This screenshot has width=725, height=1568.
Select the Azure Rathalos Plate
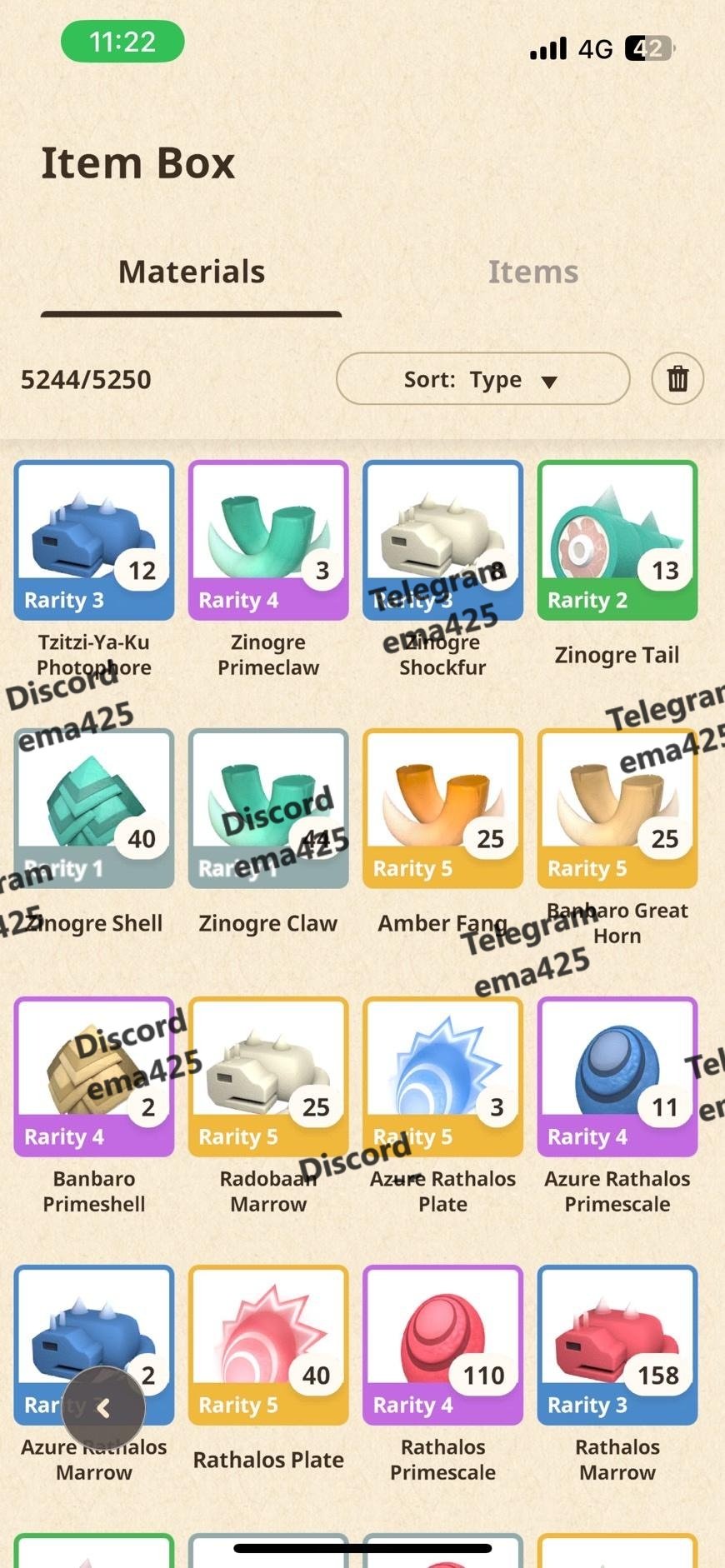click(x=442, y=1076)
